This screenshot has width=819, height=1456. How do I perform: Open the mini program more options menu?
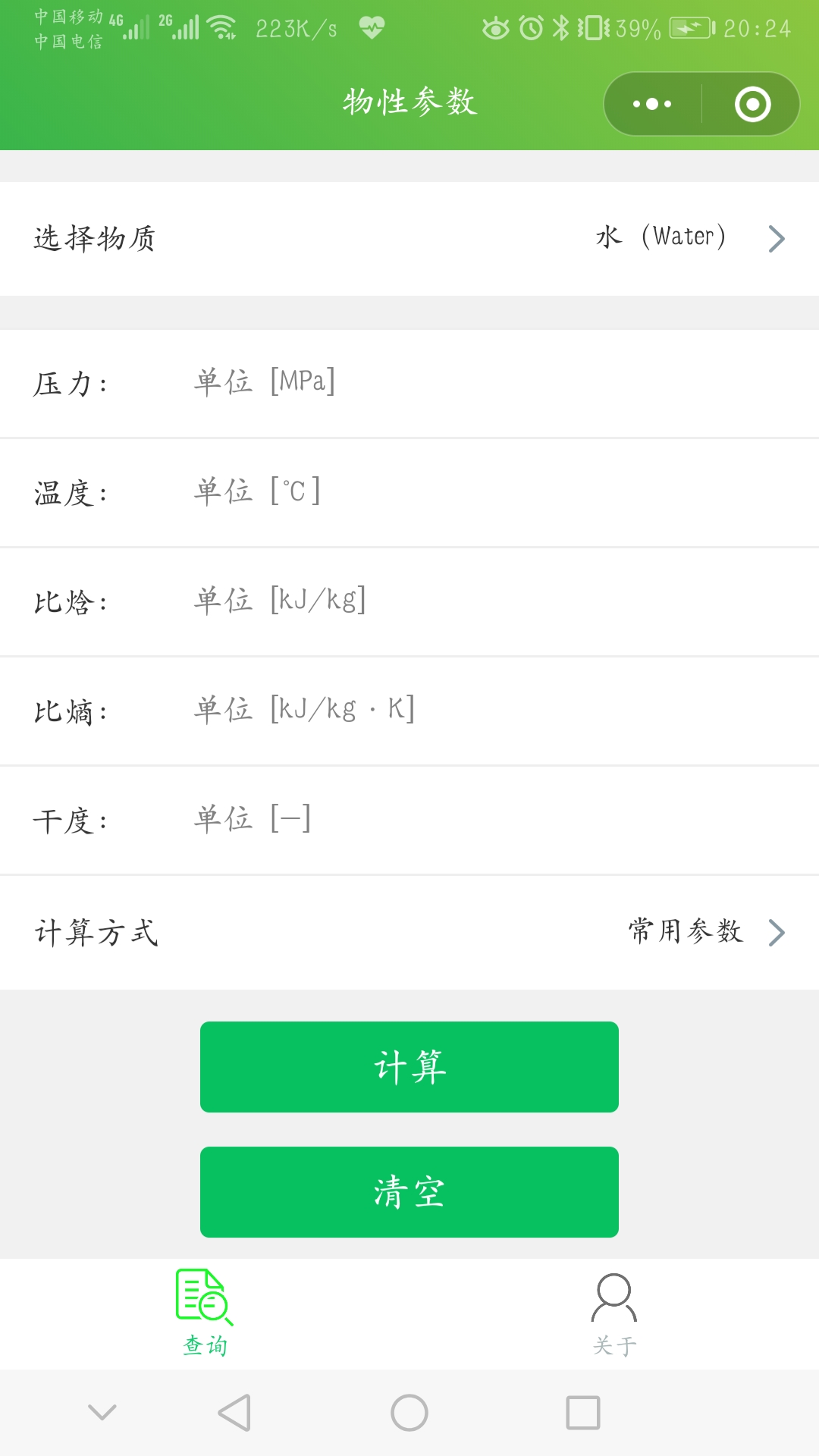[x=652, y=104]
